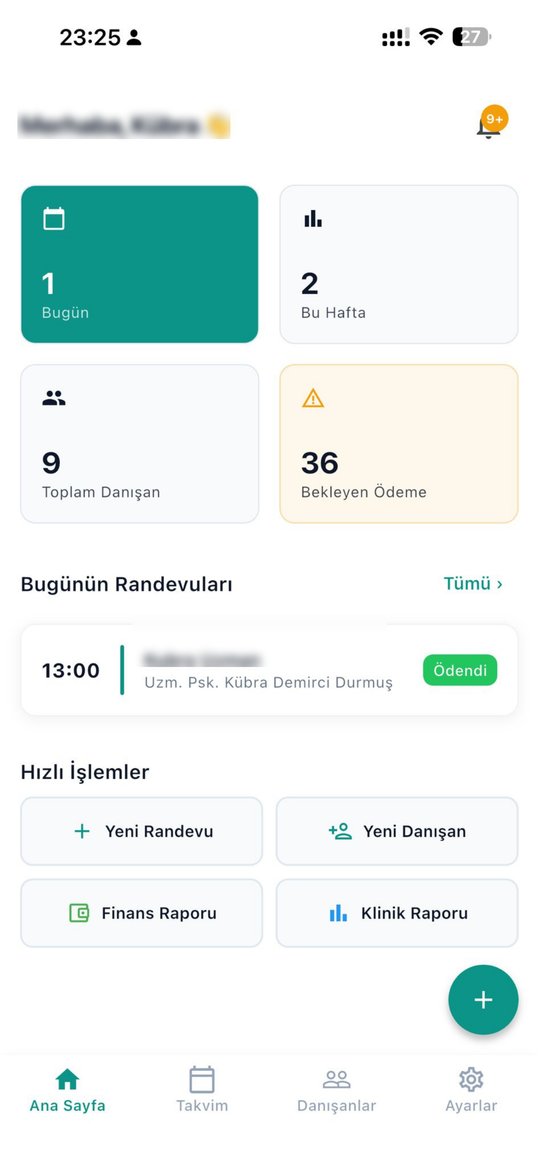This screenshot has height=1168, width=540.
Task: Open Klinik Raporu
Action: [397, 913]
